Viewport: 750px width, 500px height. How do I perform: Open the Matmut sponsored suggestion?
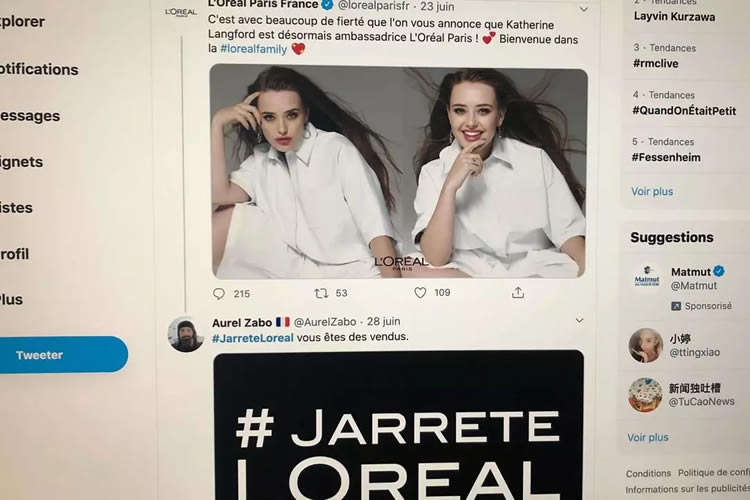[x=690, y=271]
